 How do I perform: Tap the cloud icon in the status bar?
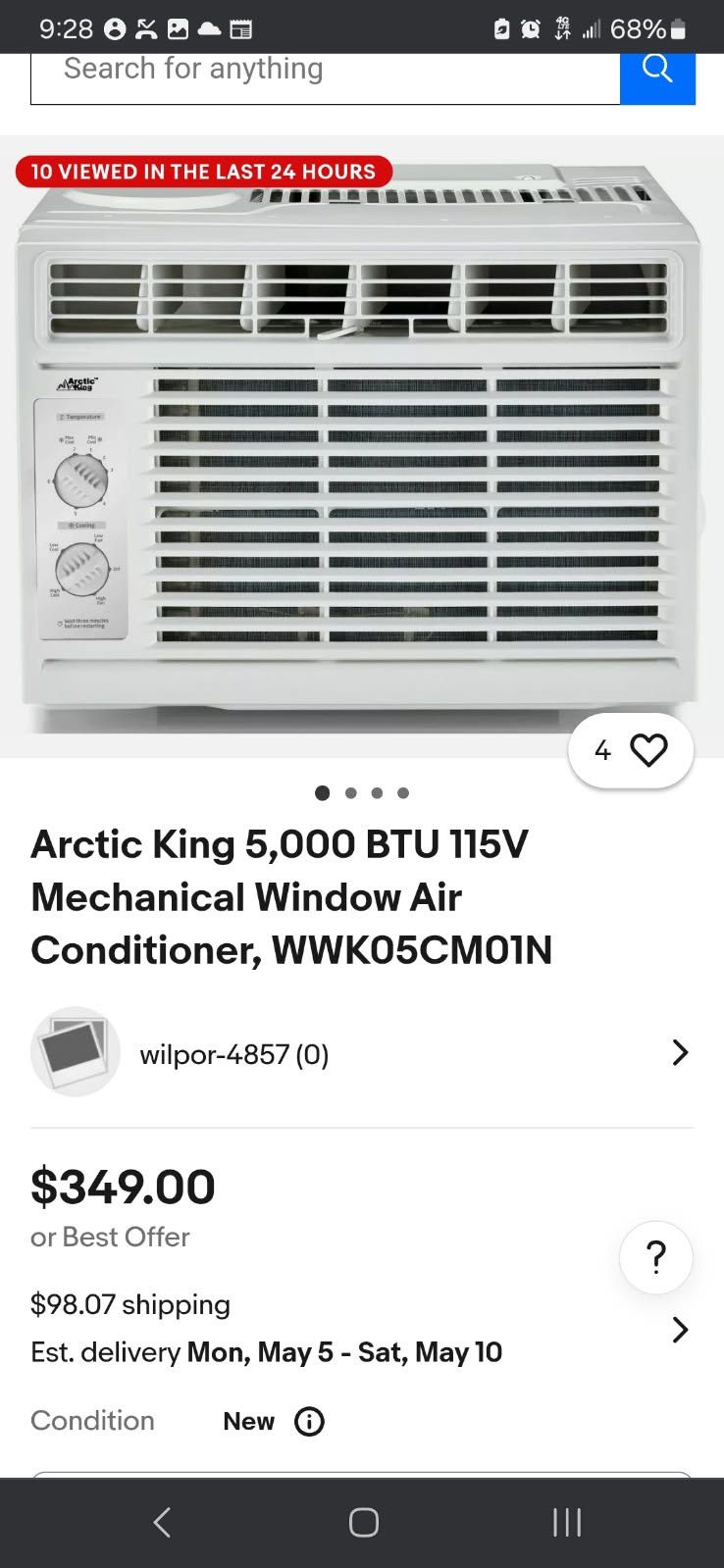208,27
